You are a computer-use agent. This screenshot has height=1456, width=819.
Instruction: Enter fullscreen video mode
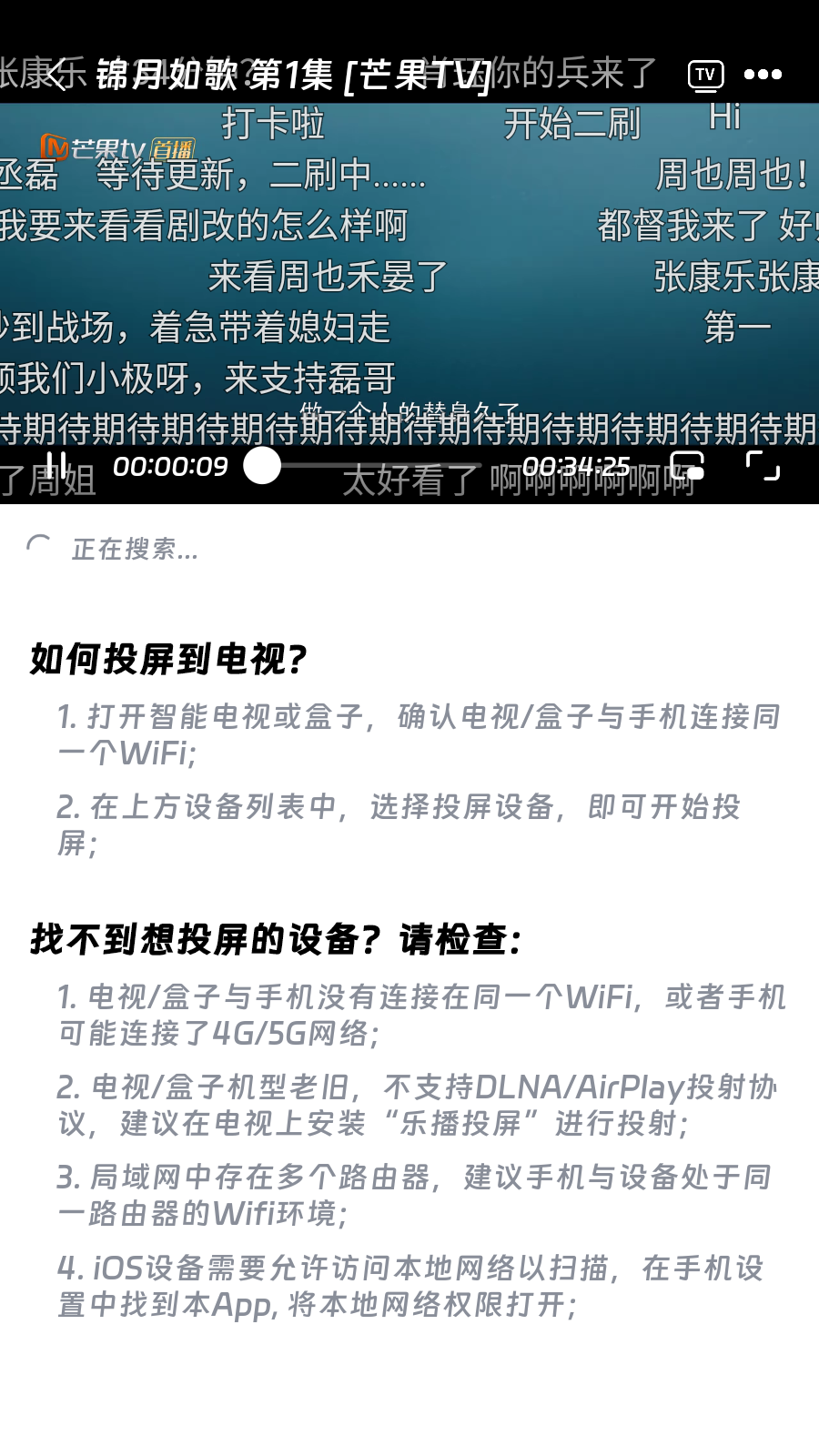tap(763, 466)
